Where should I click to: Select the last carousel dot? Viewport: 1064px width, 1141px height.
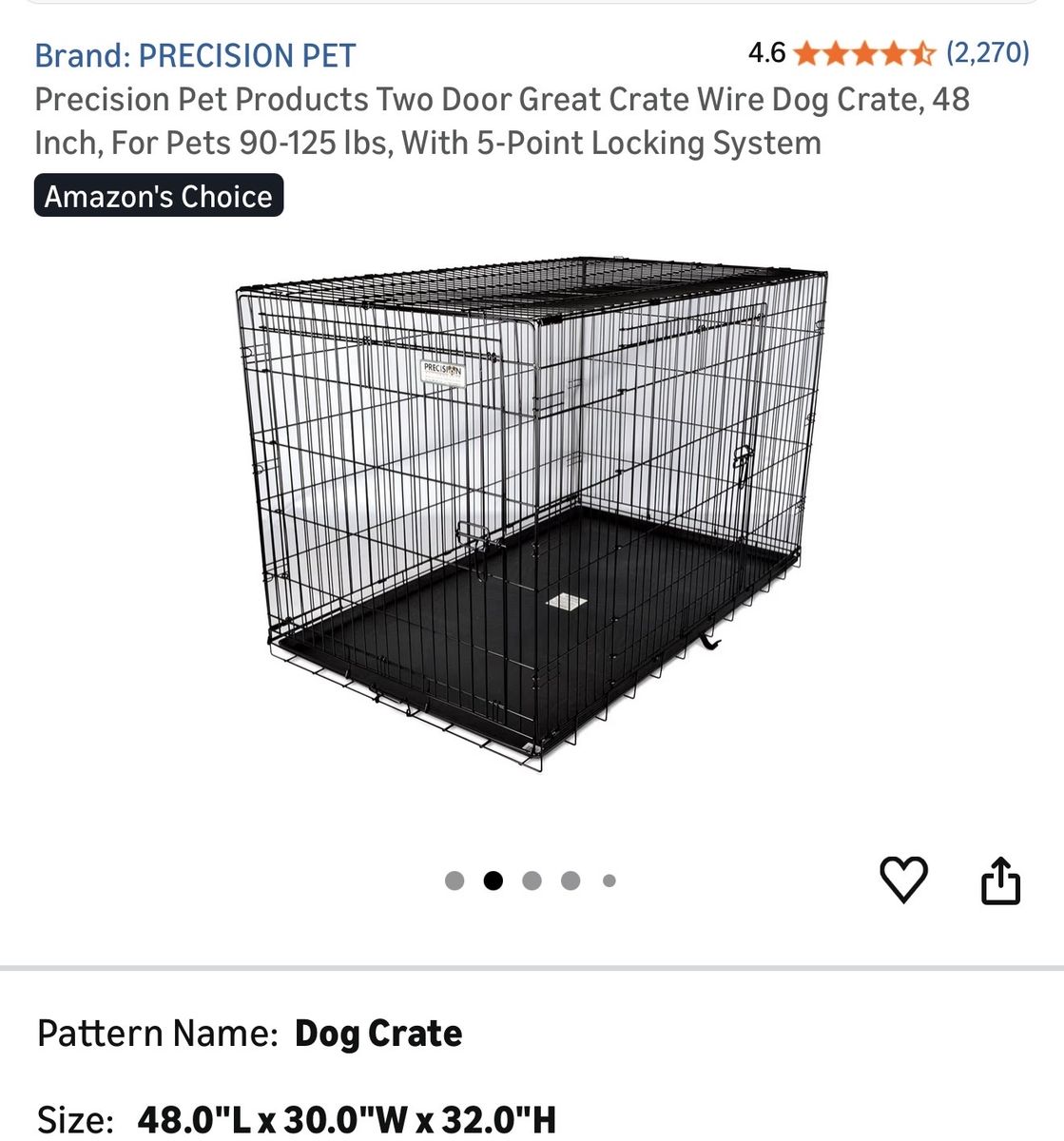pyautogui.click(x=609, y=880)
